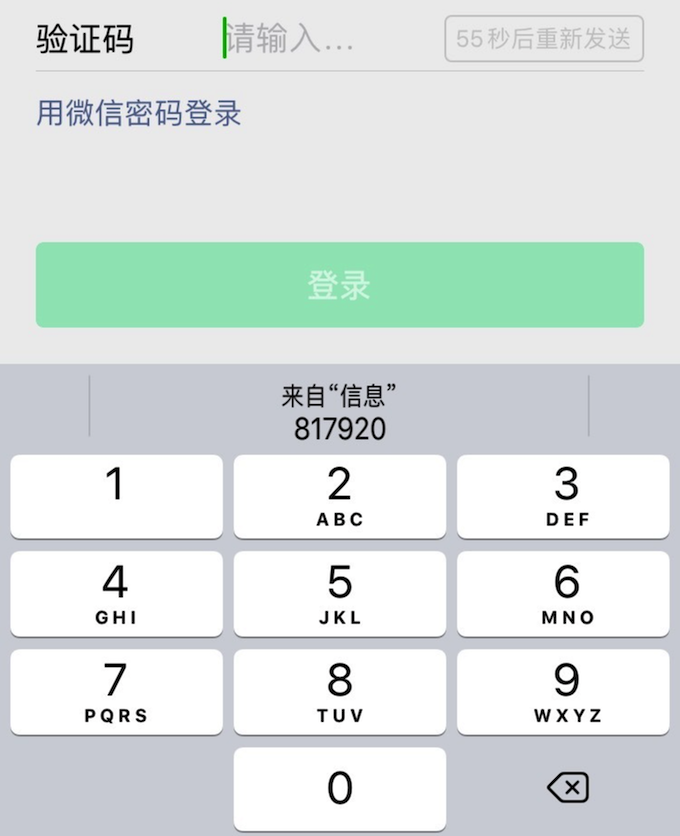Tap the 7 PQRS key
Screen dimensions: 680x836
(x=116, y=691)
